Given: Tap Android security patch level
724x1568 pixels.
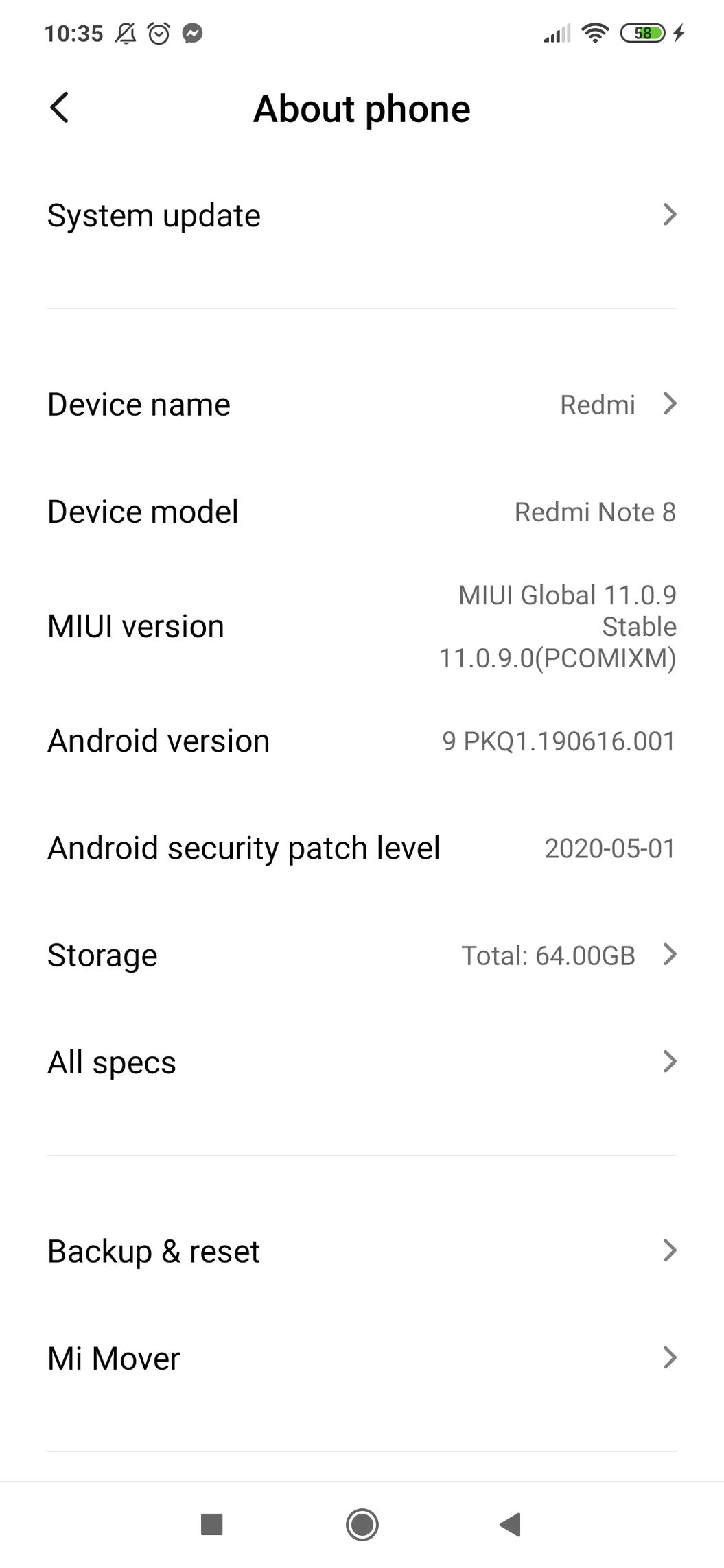Looking at the screenshot, I should point(362,848).
